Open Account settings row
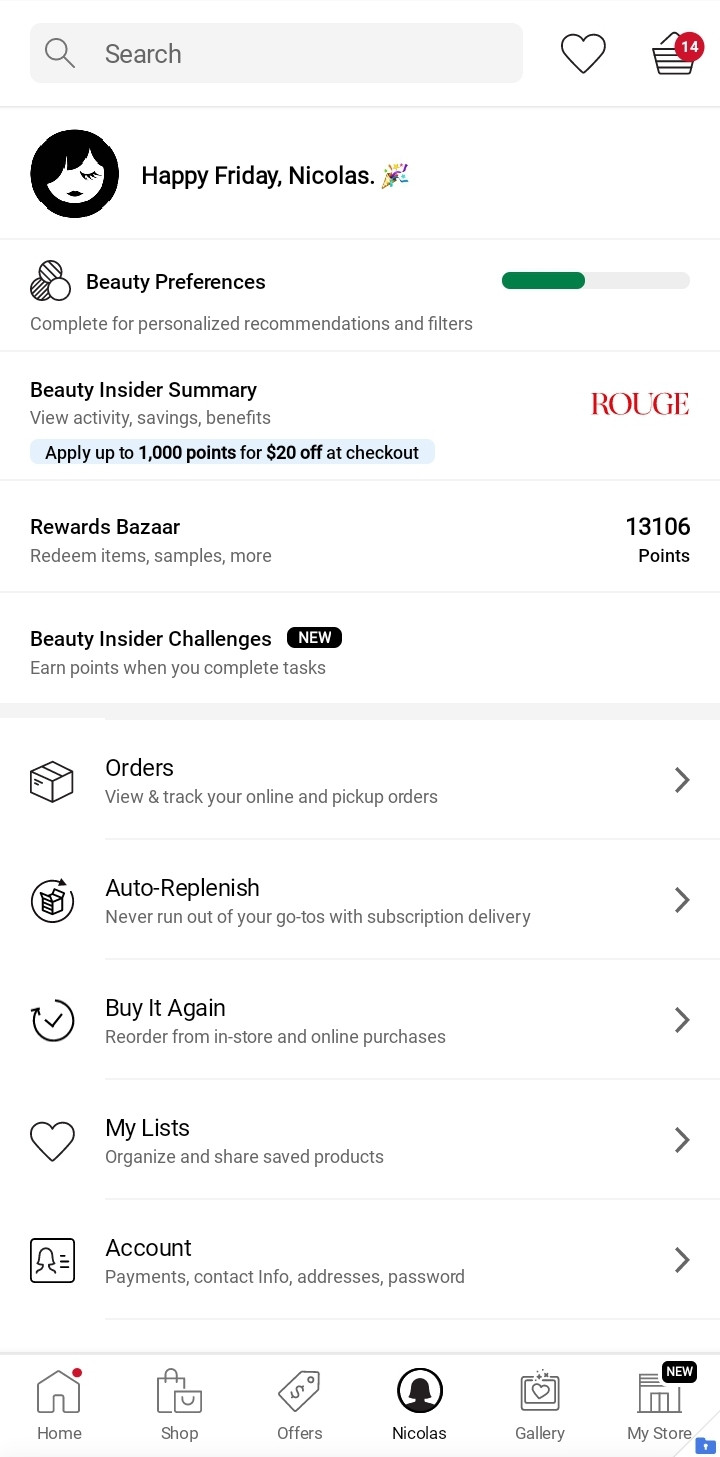The height and width of the screenshot is (1457, 720). tap(360, 1260)
